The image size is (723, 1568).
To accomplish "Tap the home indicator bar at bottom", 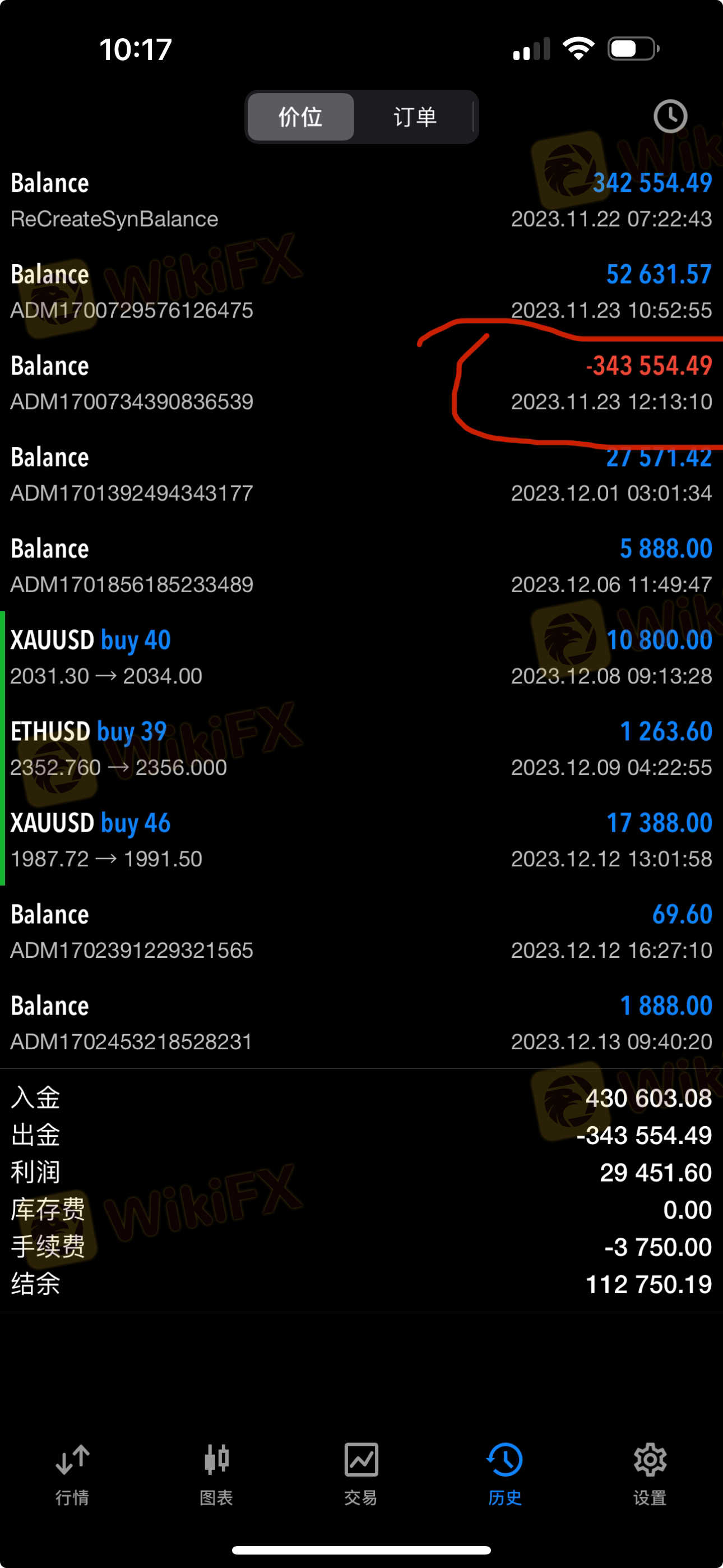I will click(361, 1549).
